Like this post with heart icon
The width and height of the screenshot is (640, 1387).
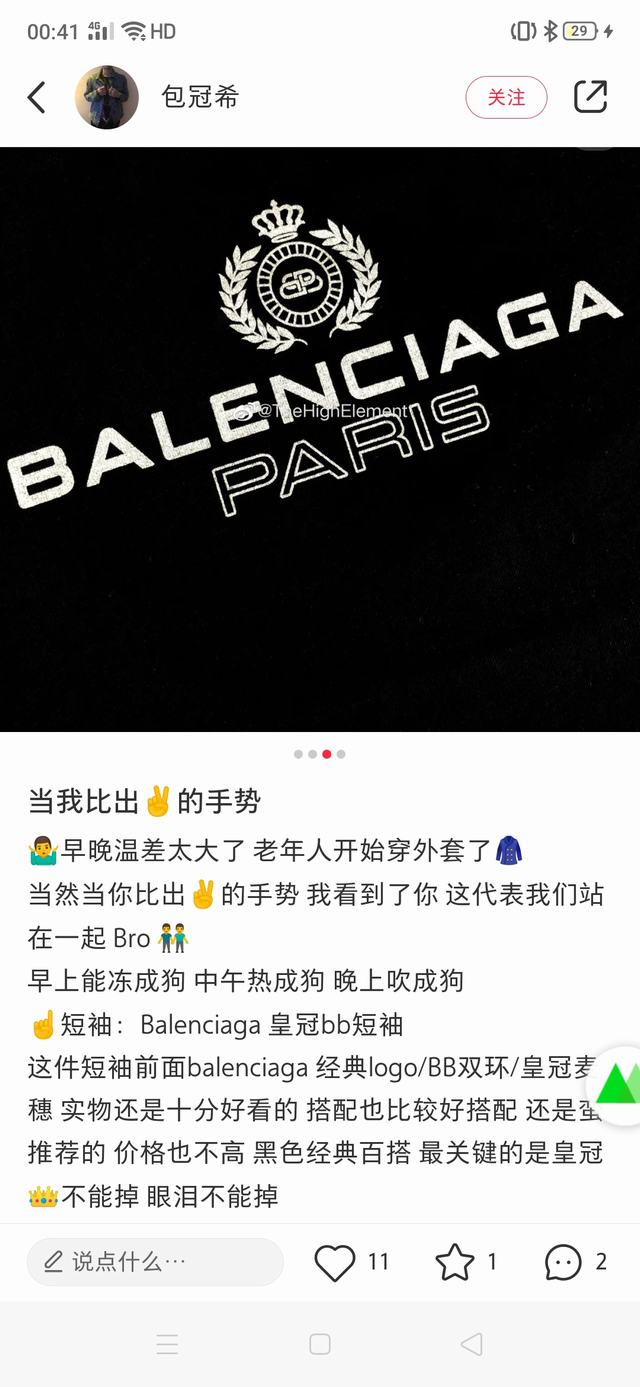click(335, 1262)
